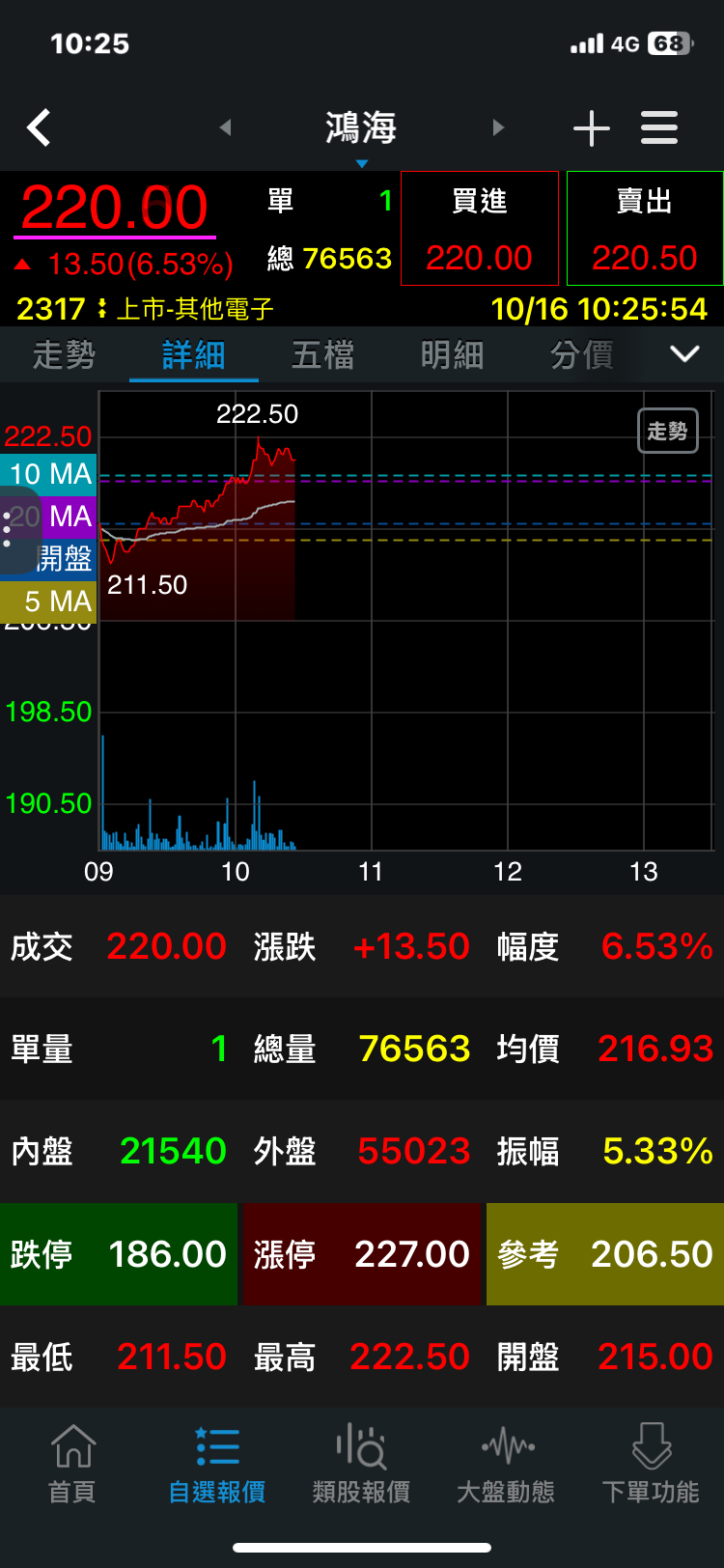Switch to the 明細 tab
The width and height of the screenshot is (724, 1568).
pyautogui.click(x=453, y=354)
